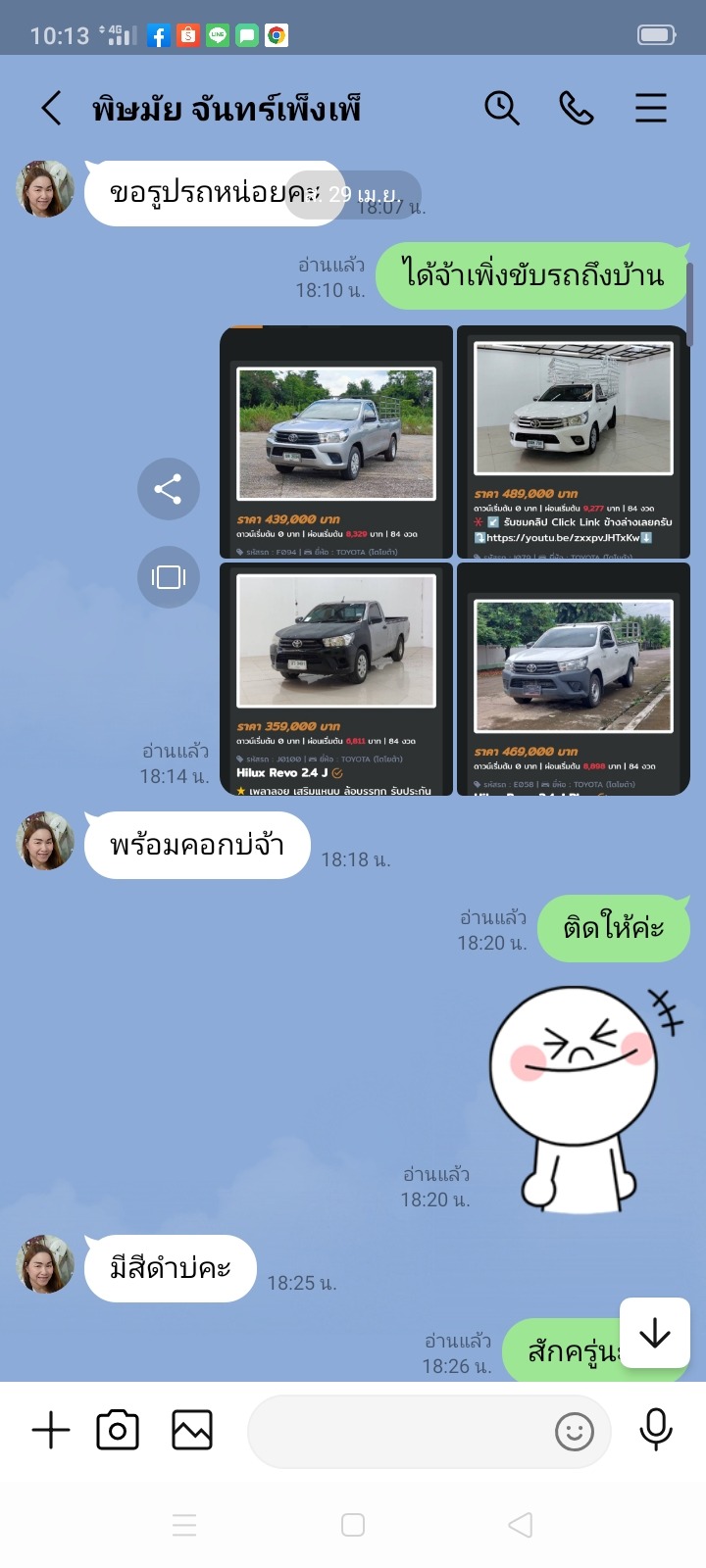Pick a picture from the gallery
The width and height of the screenshot is (706, 1568).
(x=192, y=1431)
